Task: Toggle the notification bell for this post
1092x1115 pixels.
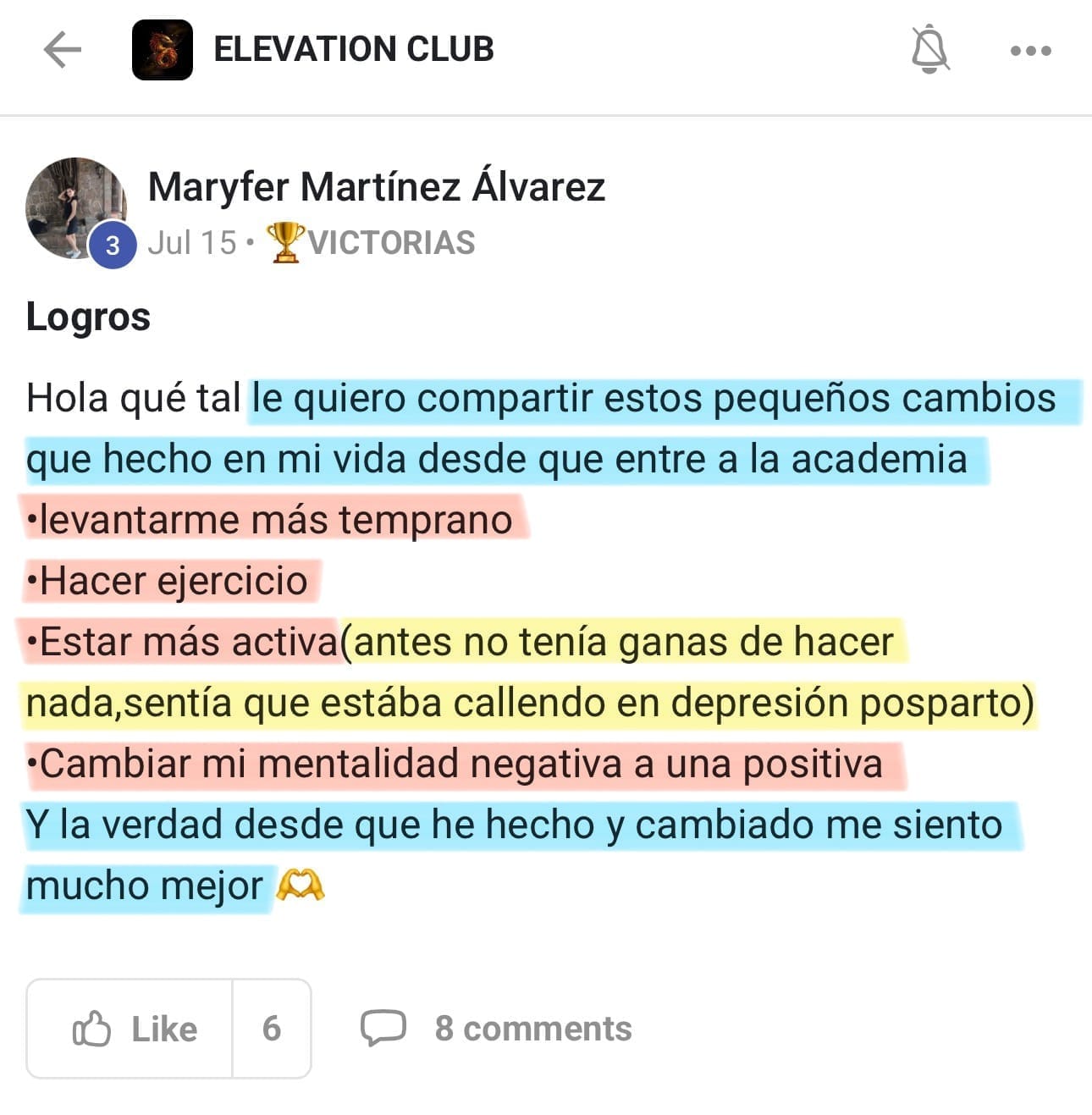Action: pos(929,50)
